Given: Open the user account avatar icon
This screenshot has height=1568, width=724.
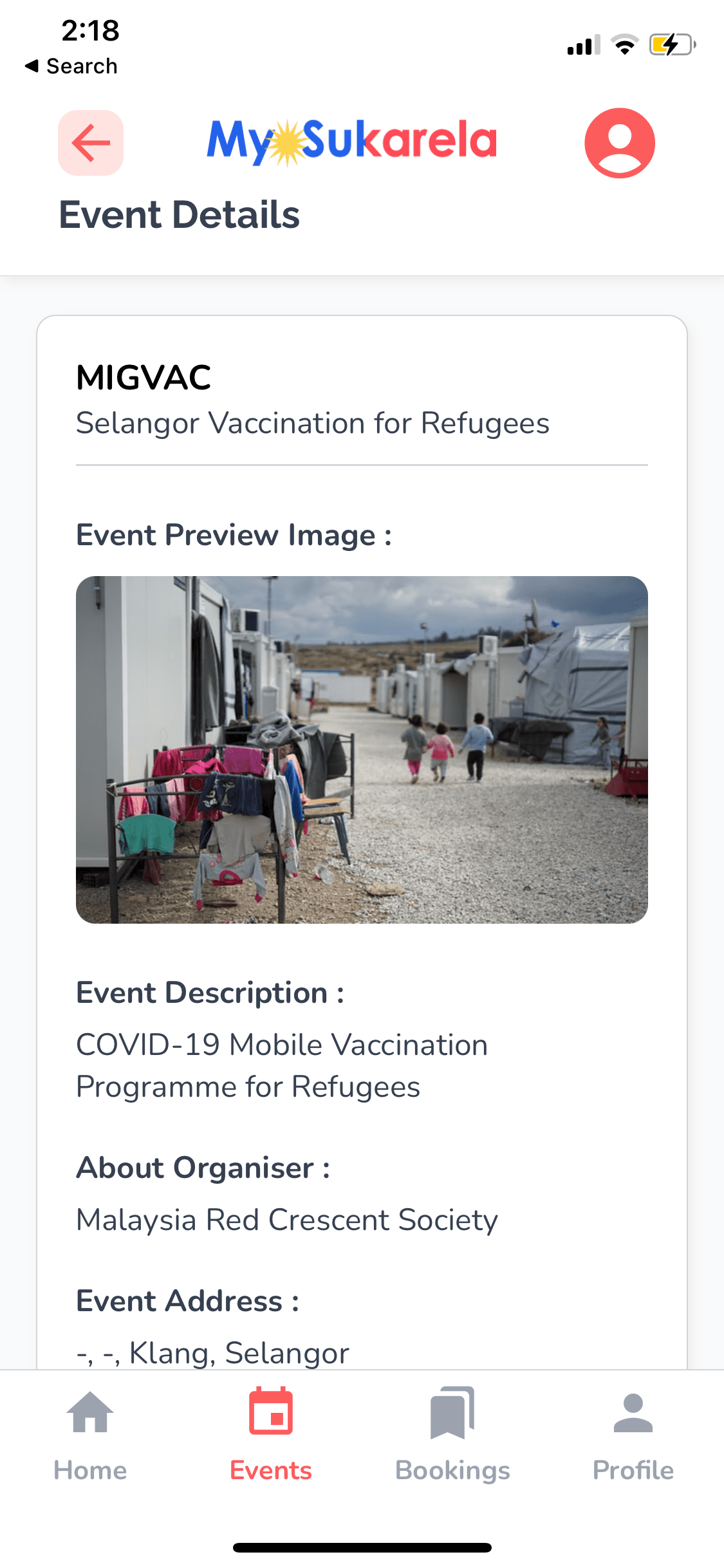Looking at the screenshot, I should click(619, 143).
